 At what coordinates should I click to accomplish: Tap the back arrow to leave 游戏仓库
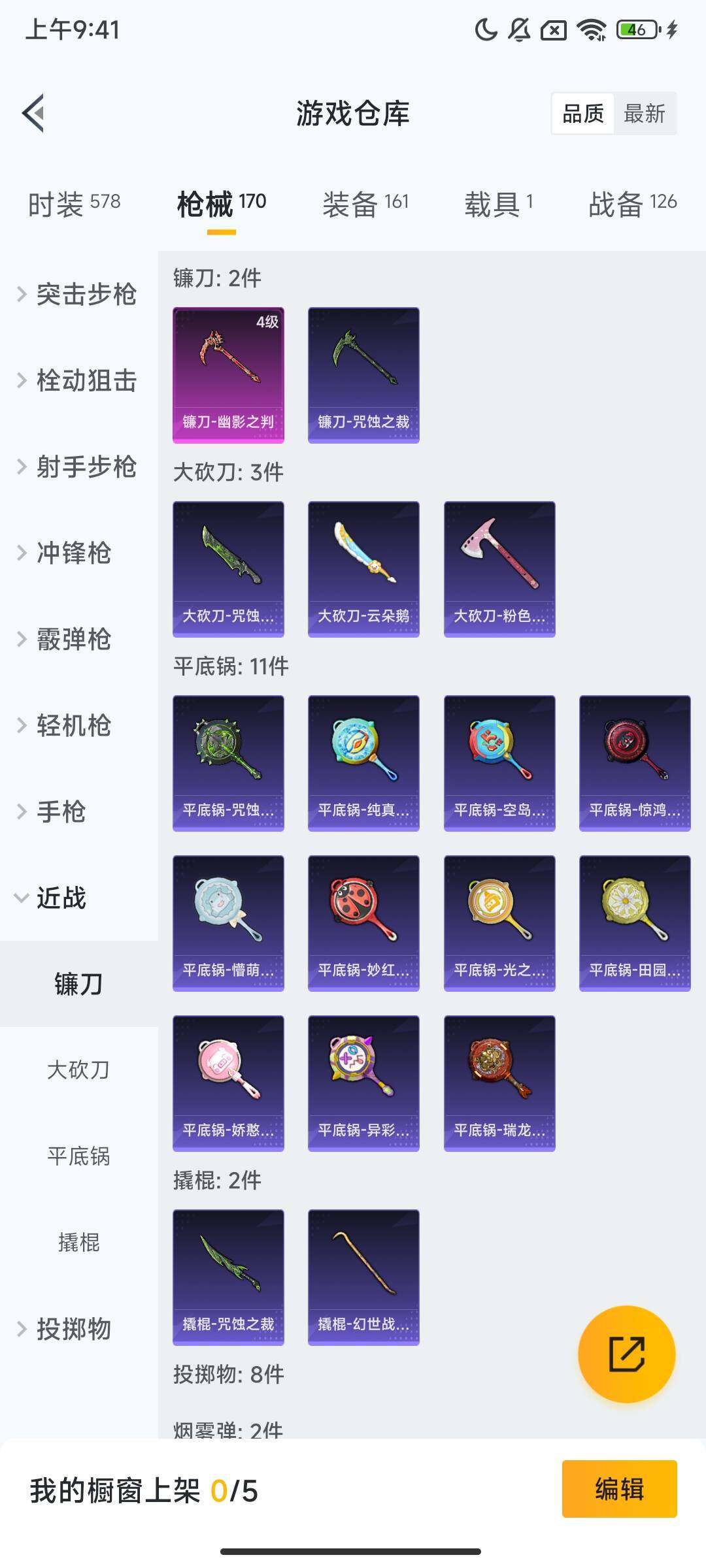click(32, 112)
